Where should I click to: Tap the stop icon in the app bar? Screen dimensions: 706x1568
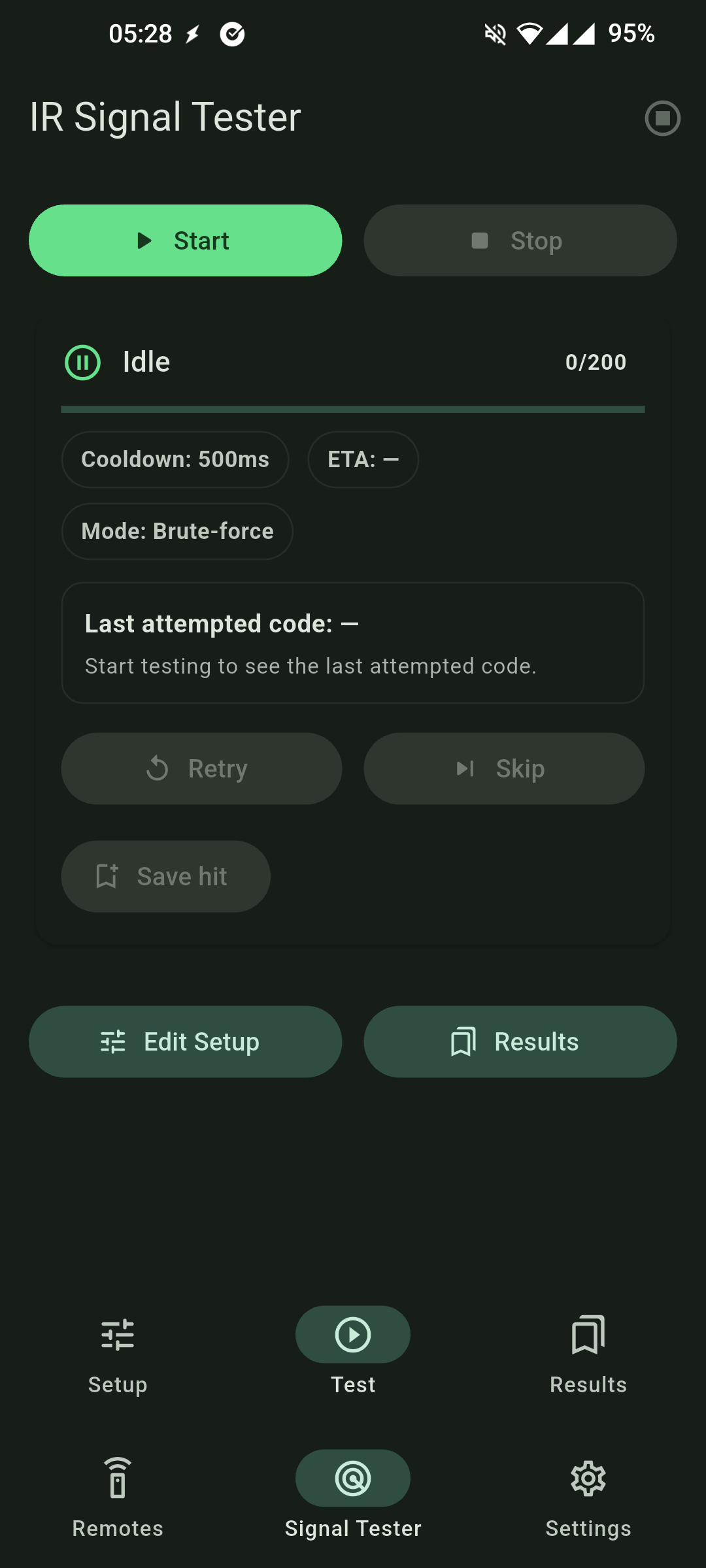click(x=662, y=118)
